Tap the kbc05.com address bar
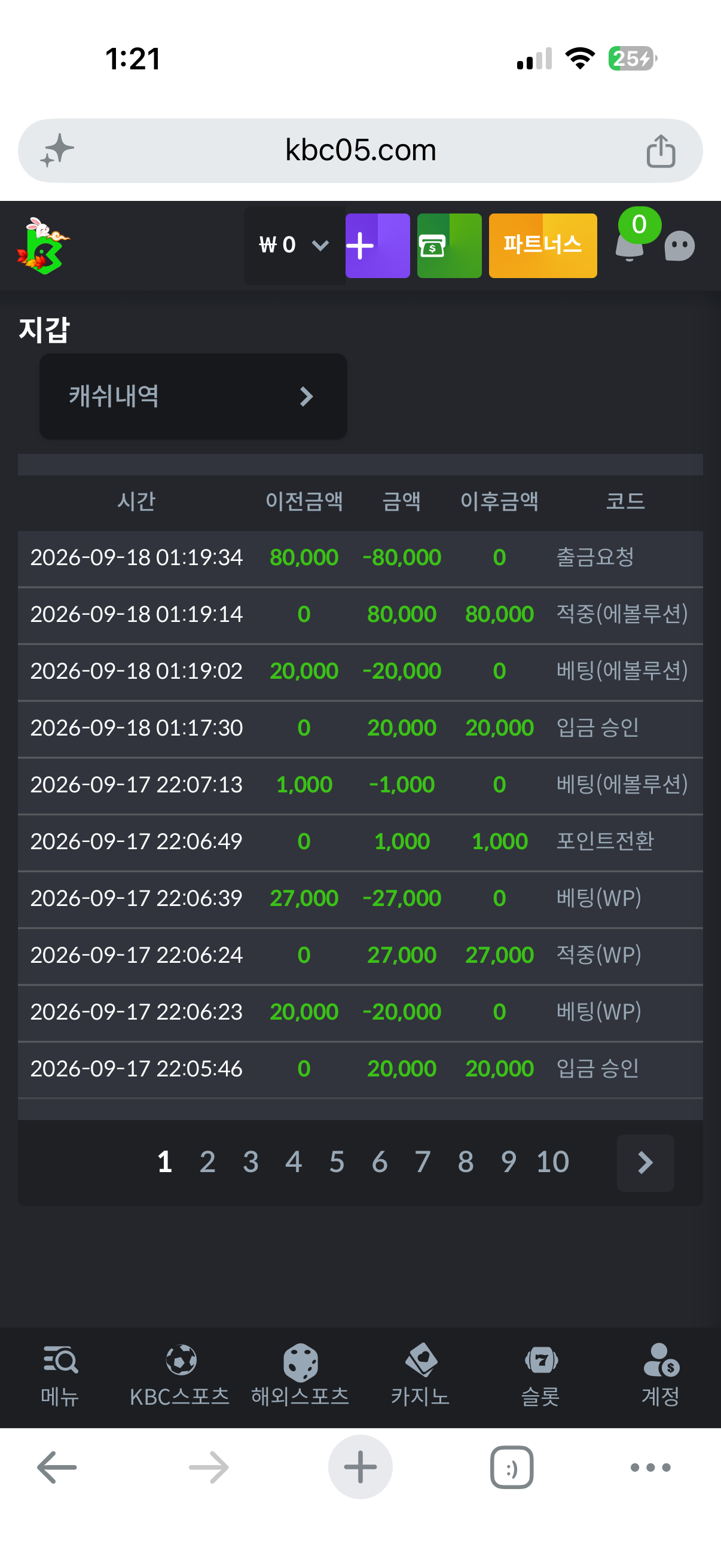Image resolution: width=721 pixels, height=1568 pixels. 360,150
